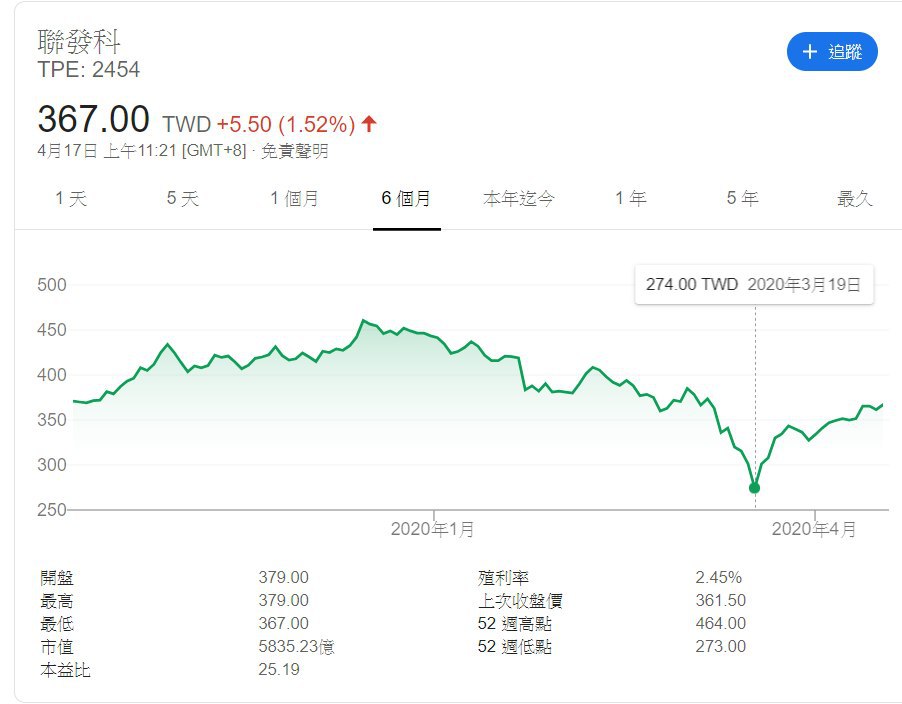Select the 5 天 chart range
This screenshot has width=902, height=704.
coord(183,198)
